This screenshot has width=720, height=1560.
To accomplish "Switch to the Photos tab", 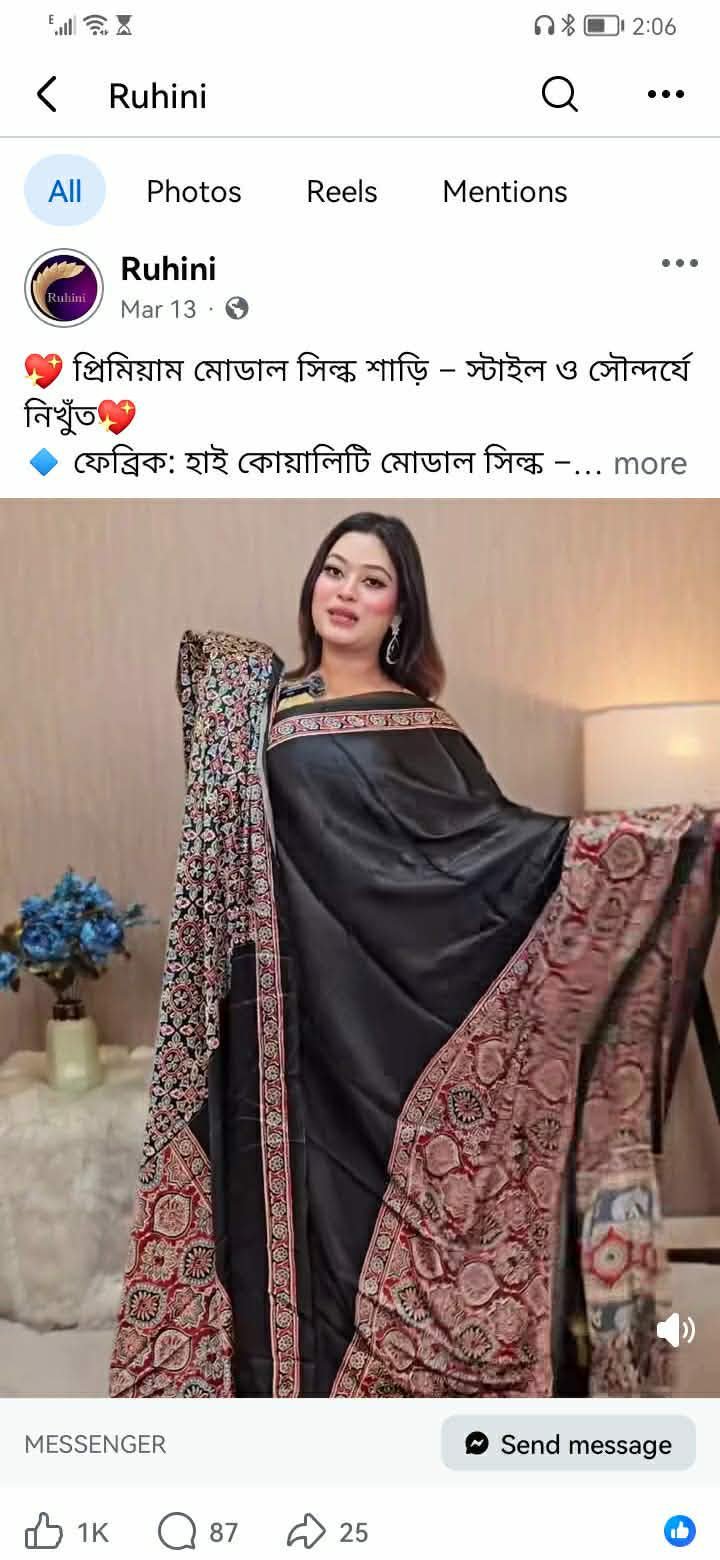I will click(194, 191).
